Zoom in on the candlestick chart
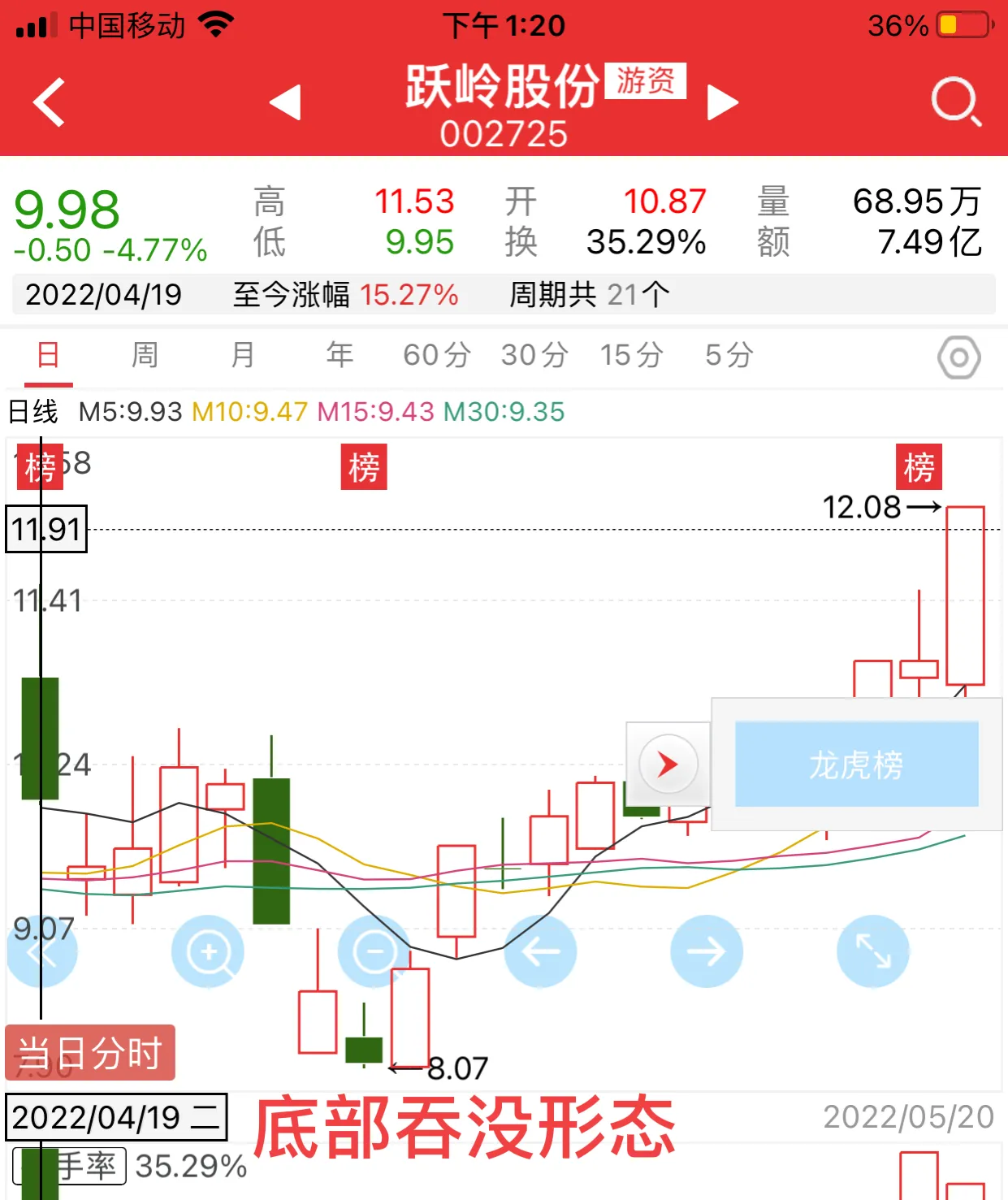The image size is (1008, 1200). pyautogui.click(x=208, y=951)
